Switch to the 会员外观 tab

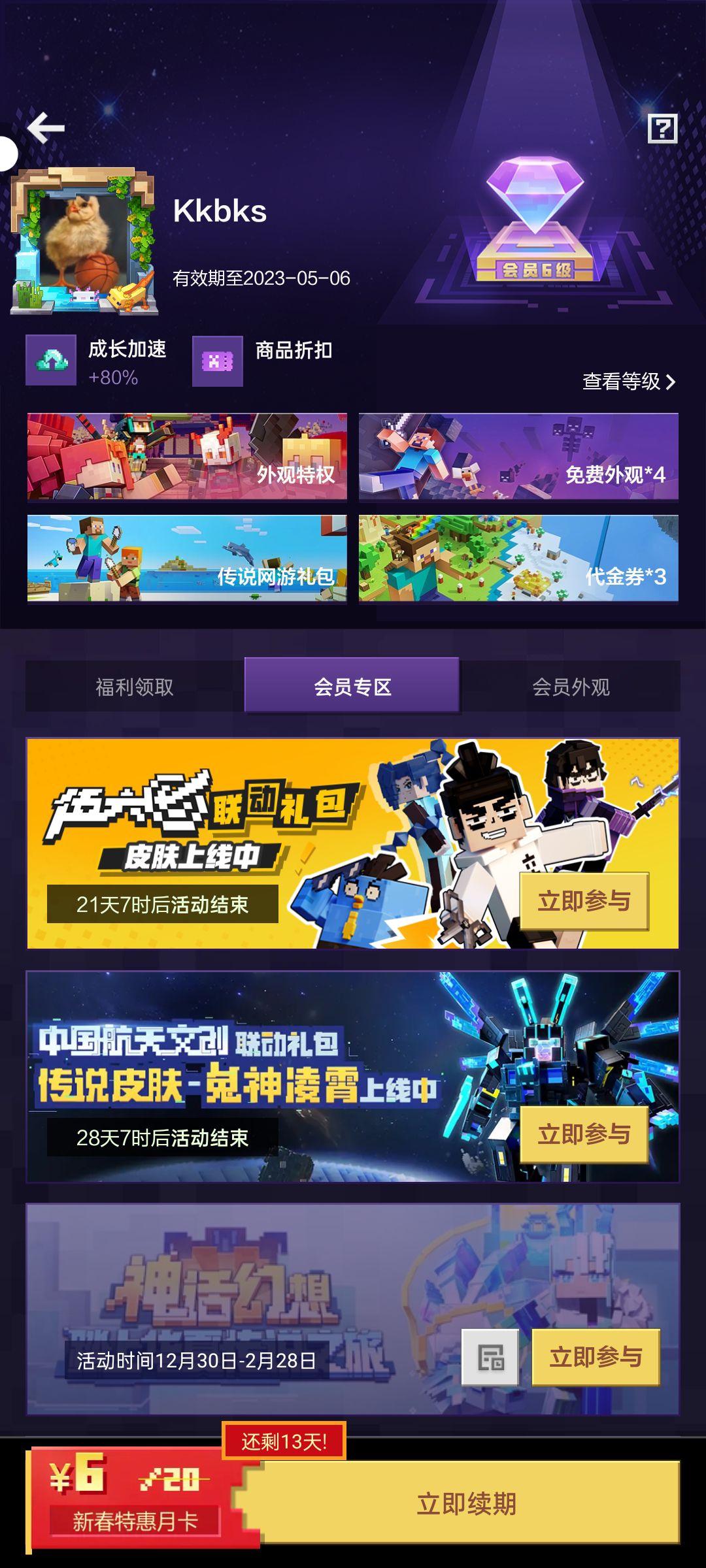pos(571,687)
